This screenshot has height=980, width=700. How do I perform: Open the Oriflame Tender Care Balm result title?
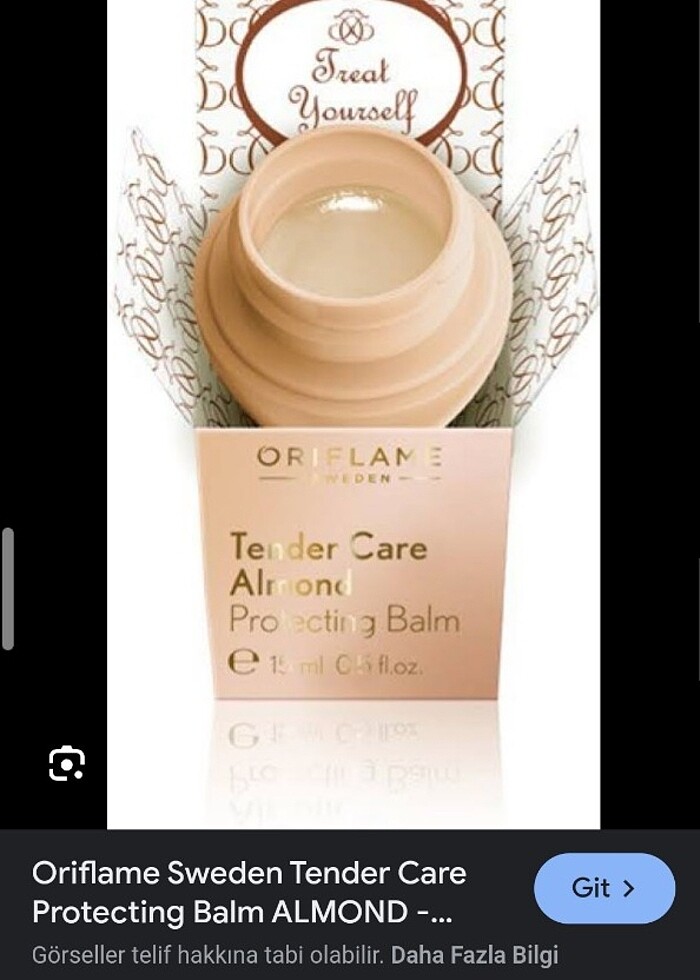coord(250,892)
